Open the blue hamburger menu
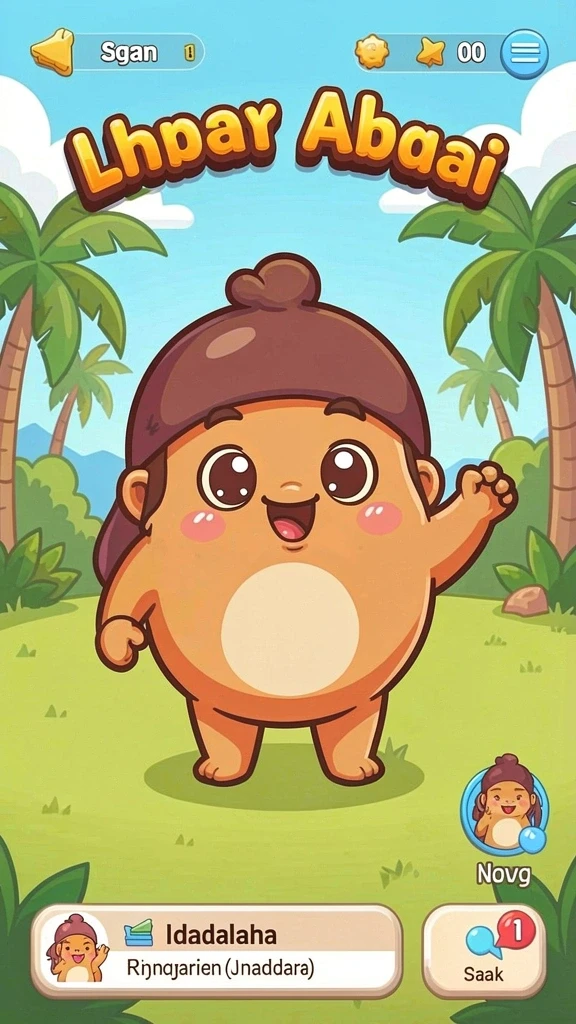This screenshot has width=576, height=1024. 524,54
